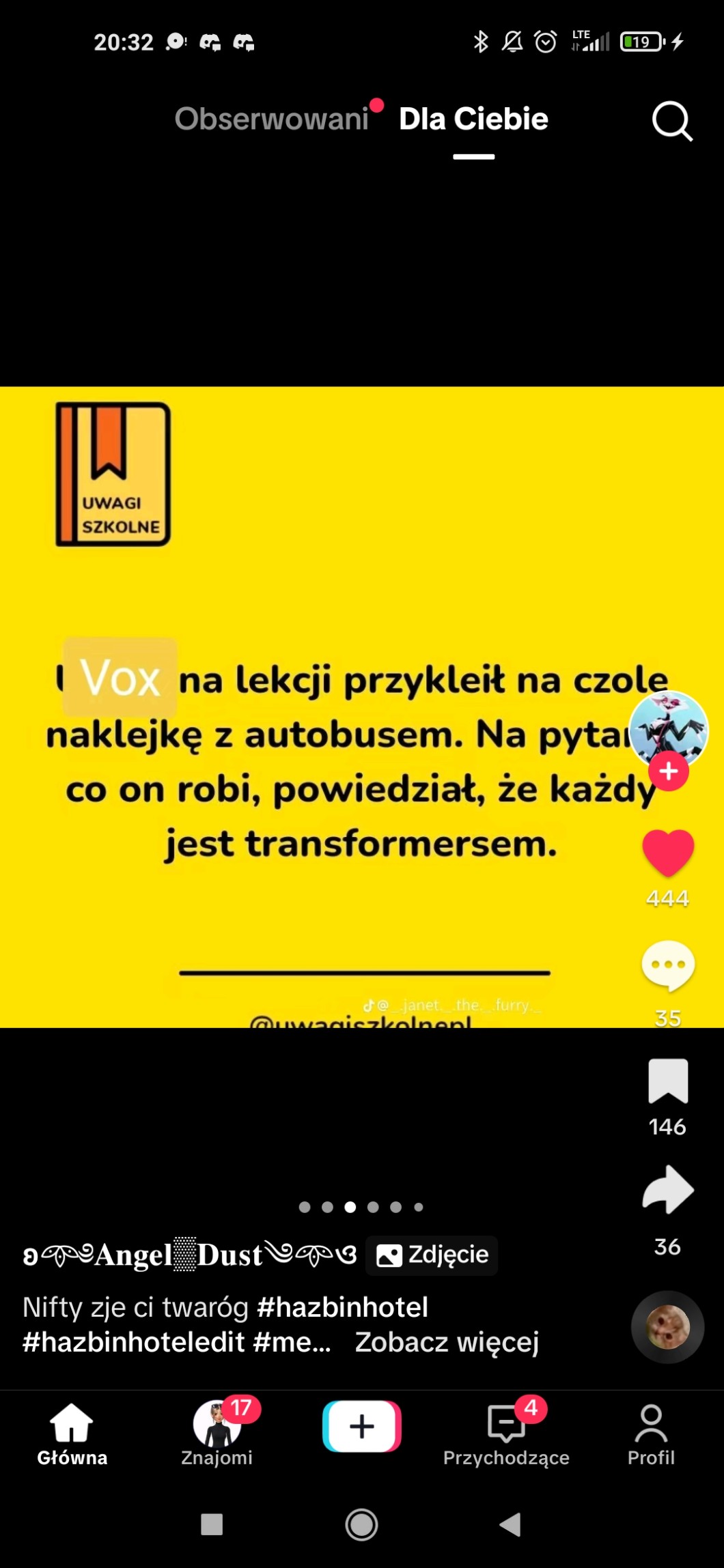Open the Angel Dust creator profile name

[x=190, y=1255]
